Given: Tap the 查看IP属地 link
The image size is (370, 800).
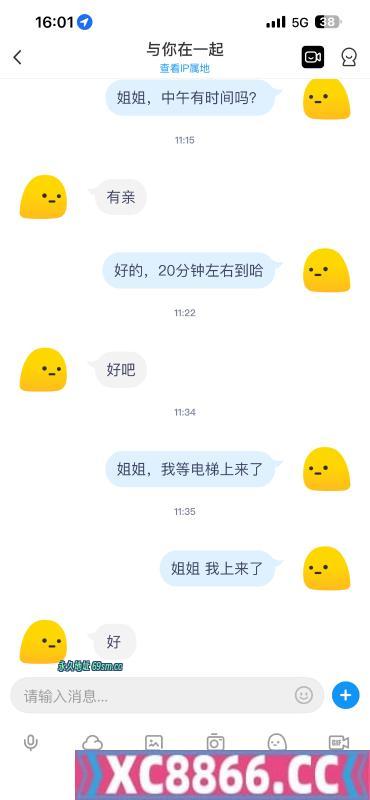Looking at the screenshot, I should (185, 68).
